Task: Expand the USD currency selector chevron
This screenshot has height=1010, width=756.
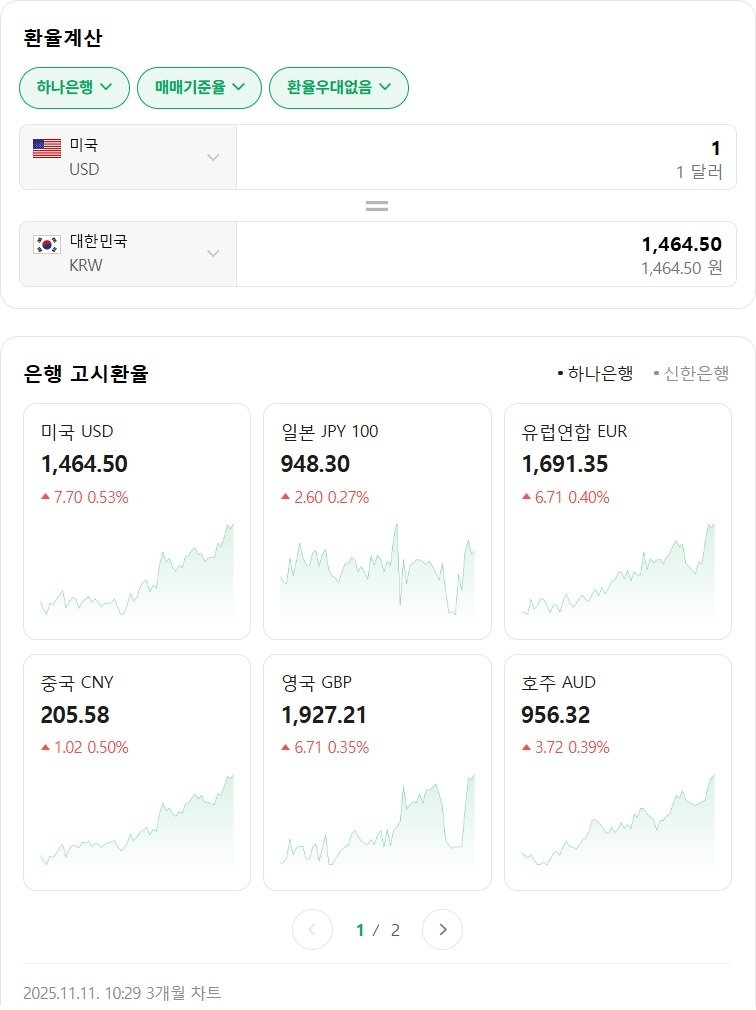Action: (212, 156)
